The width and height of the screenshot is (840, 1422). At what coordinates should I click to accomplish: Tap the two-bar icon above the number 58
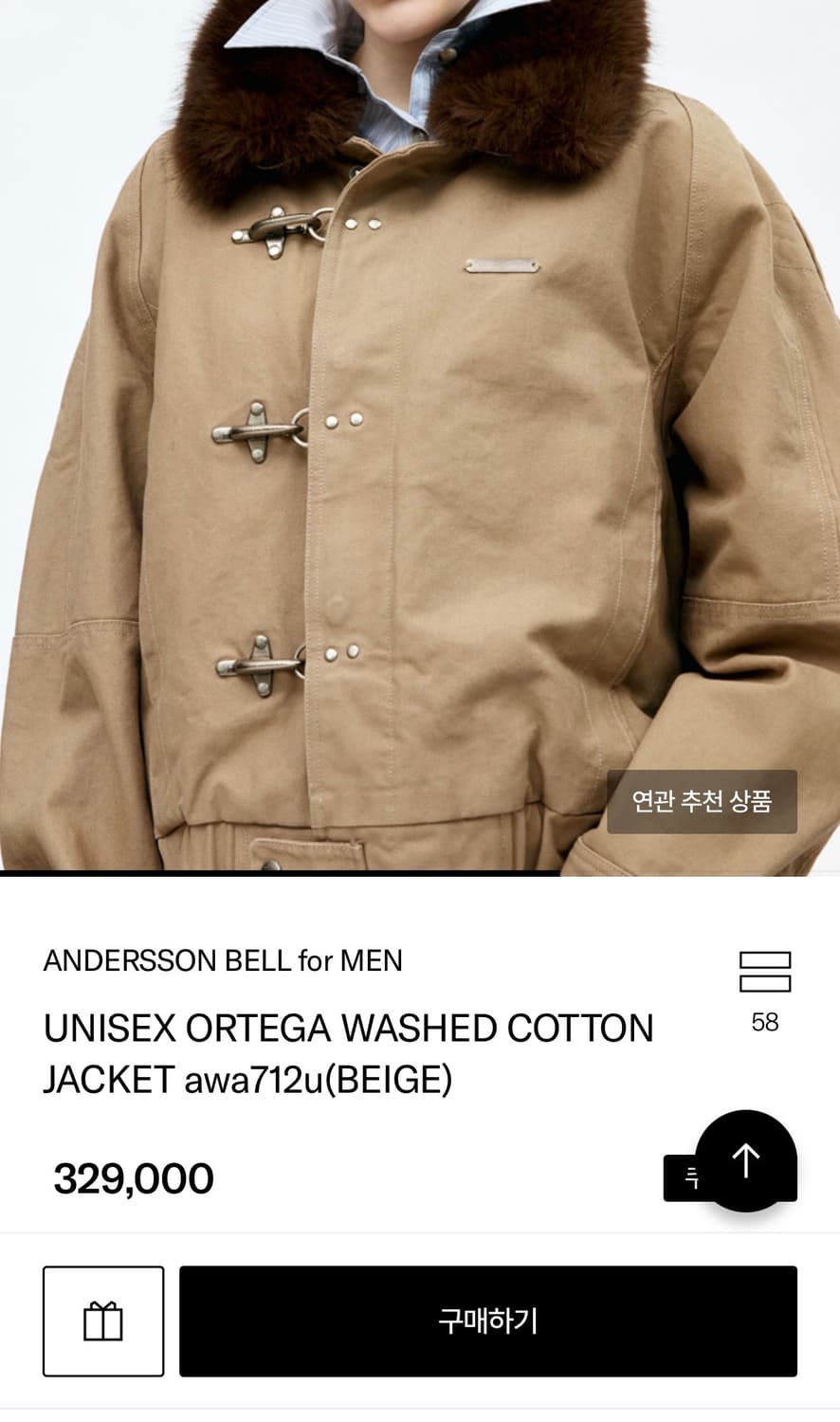[x=766, y=974]
